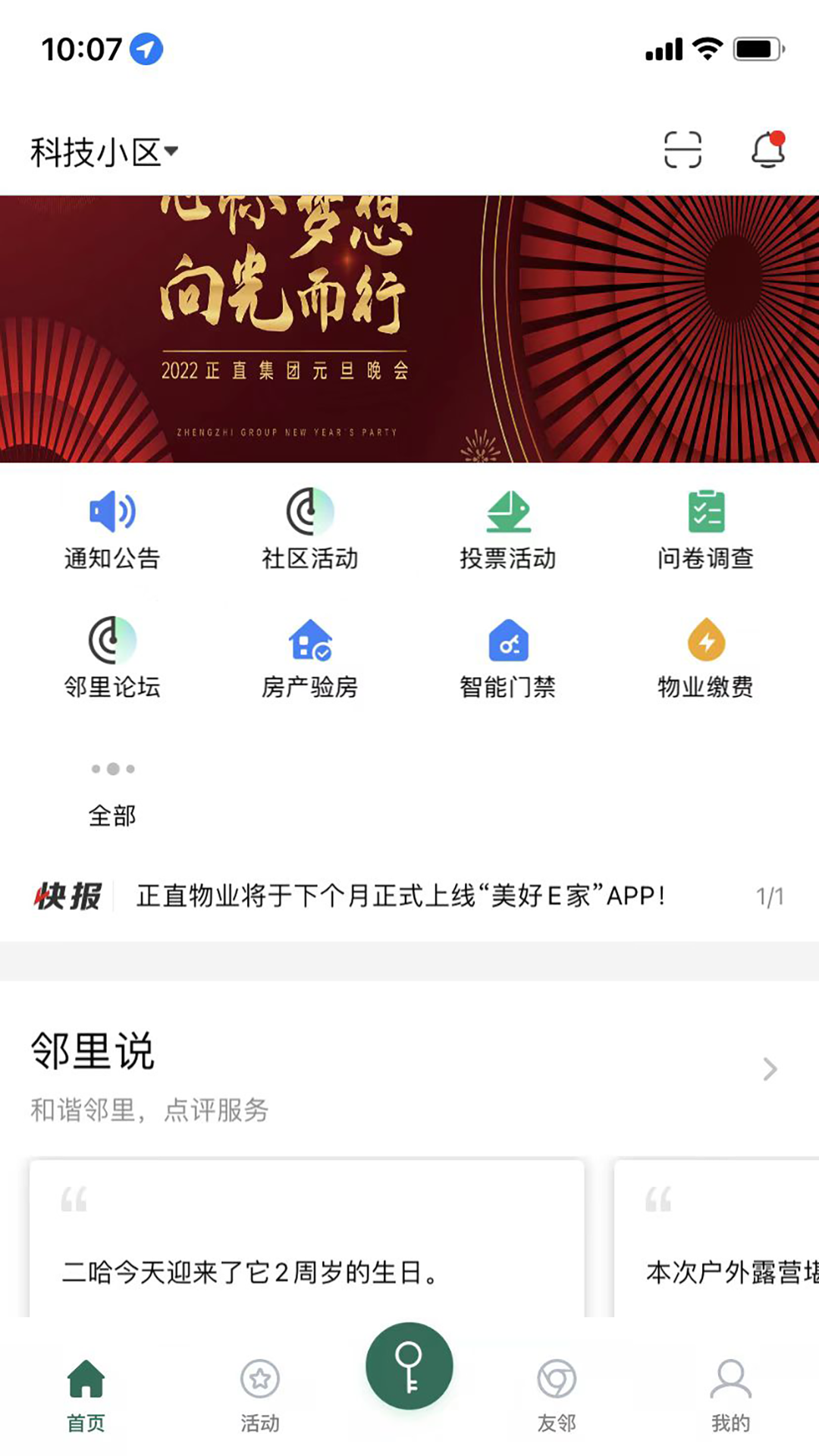Tap the QR code scan icon
The image size is (819, 1456).
click(x=683, y=150)
